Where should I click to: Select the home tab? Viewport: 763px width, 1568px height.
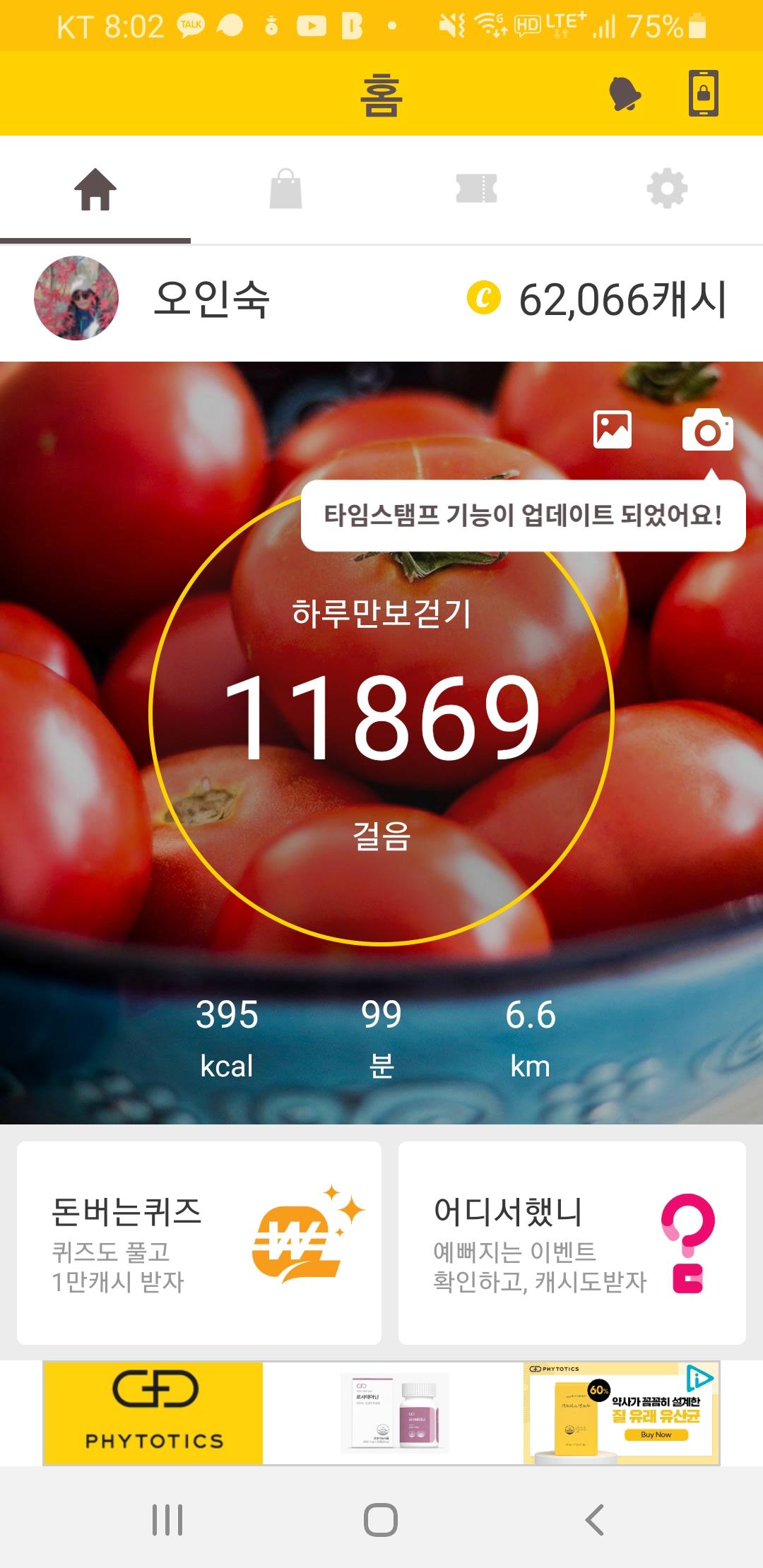[x=95, y=189]
